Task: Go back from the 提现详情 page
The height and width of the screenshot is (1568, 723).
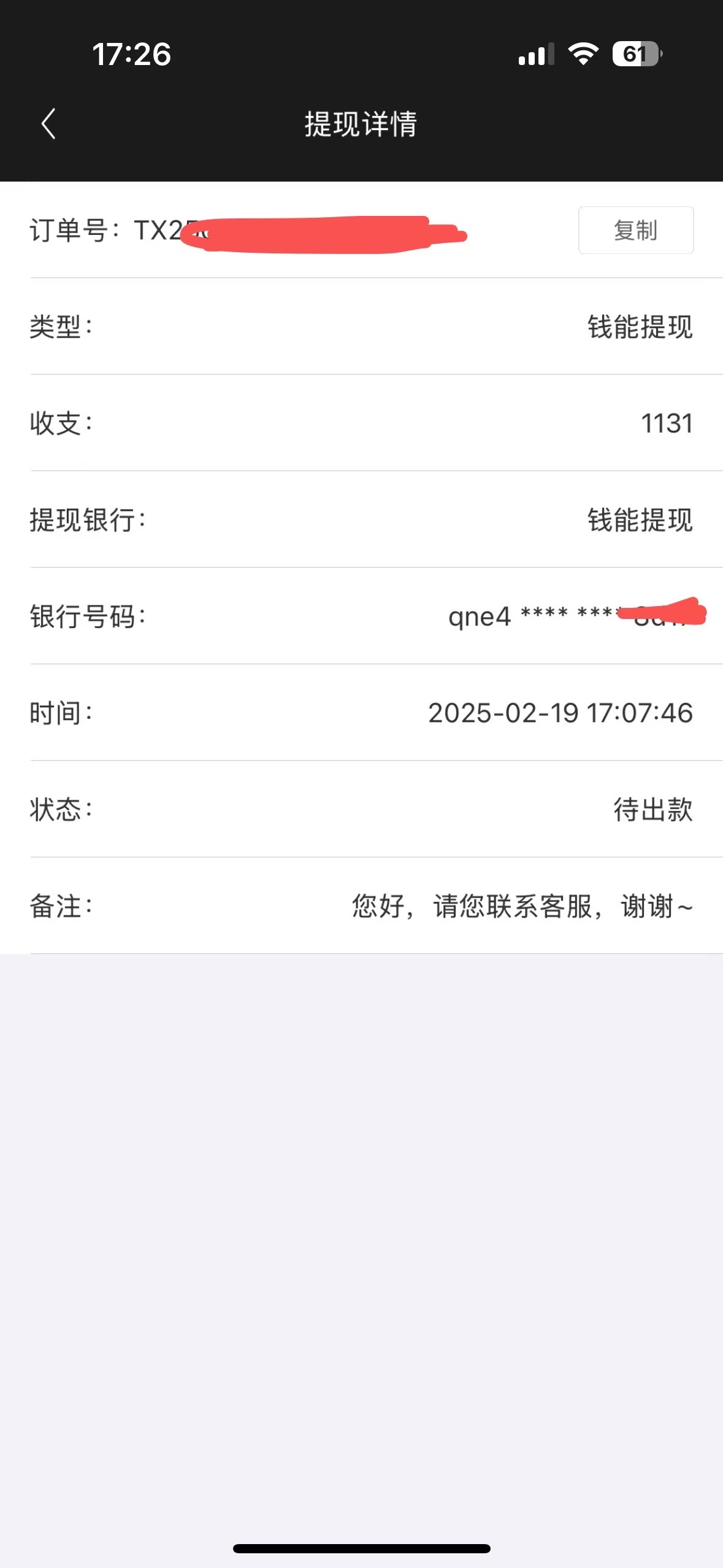Action: pos(48,124)
